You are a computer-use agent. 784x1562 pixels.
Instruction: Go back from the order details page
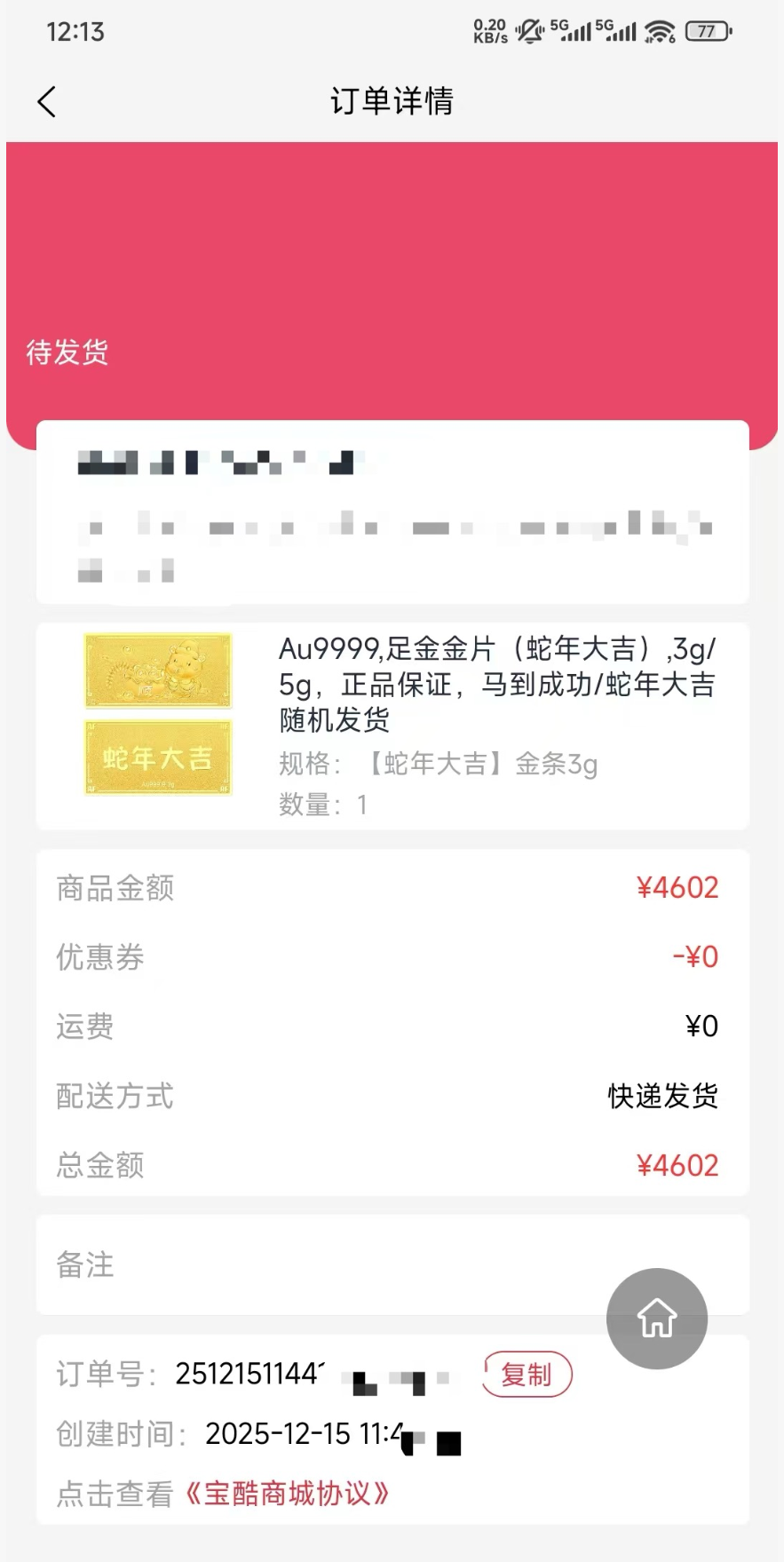pos(47,102)
